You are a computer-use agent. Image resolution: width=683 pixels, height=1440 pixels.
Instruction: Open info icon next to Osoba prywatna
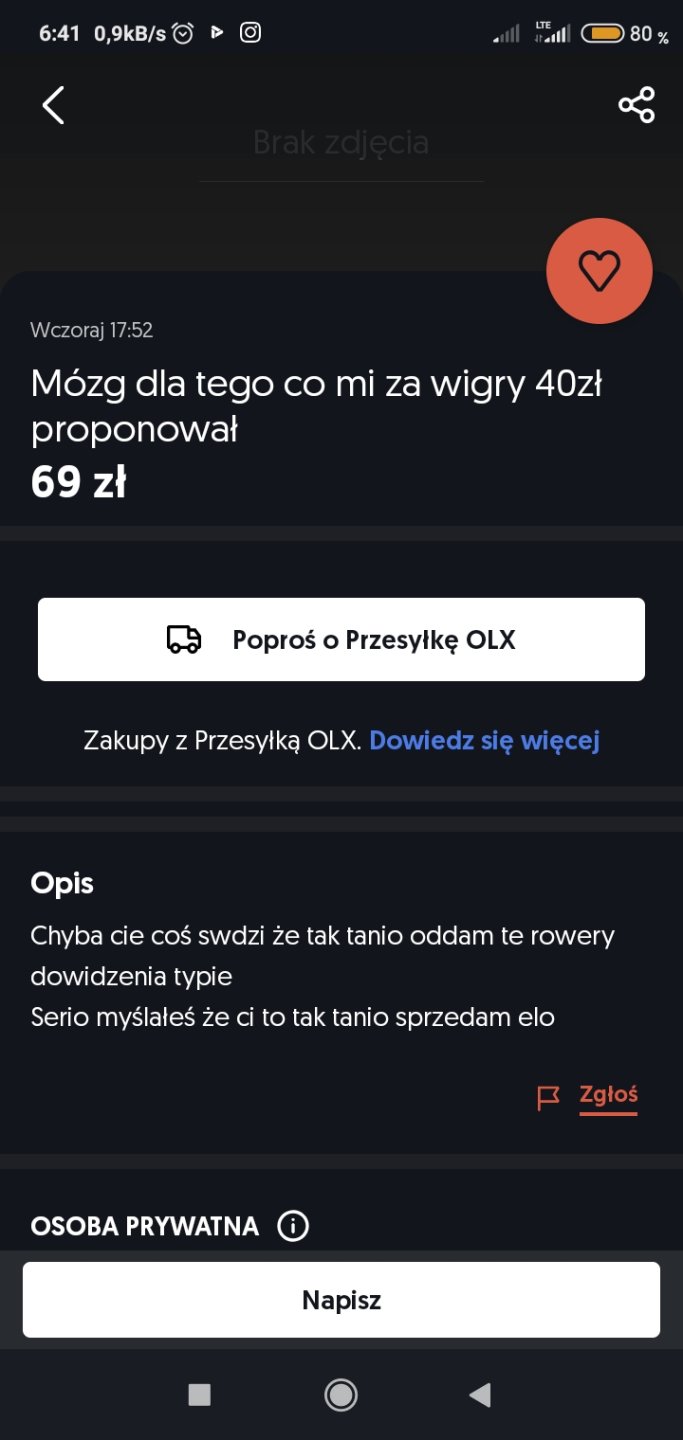[x=293, y=1226]
